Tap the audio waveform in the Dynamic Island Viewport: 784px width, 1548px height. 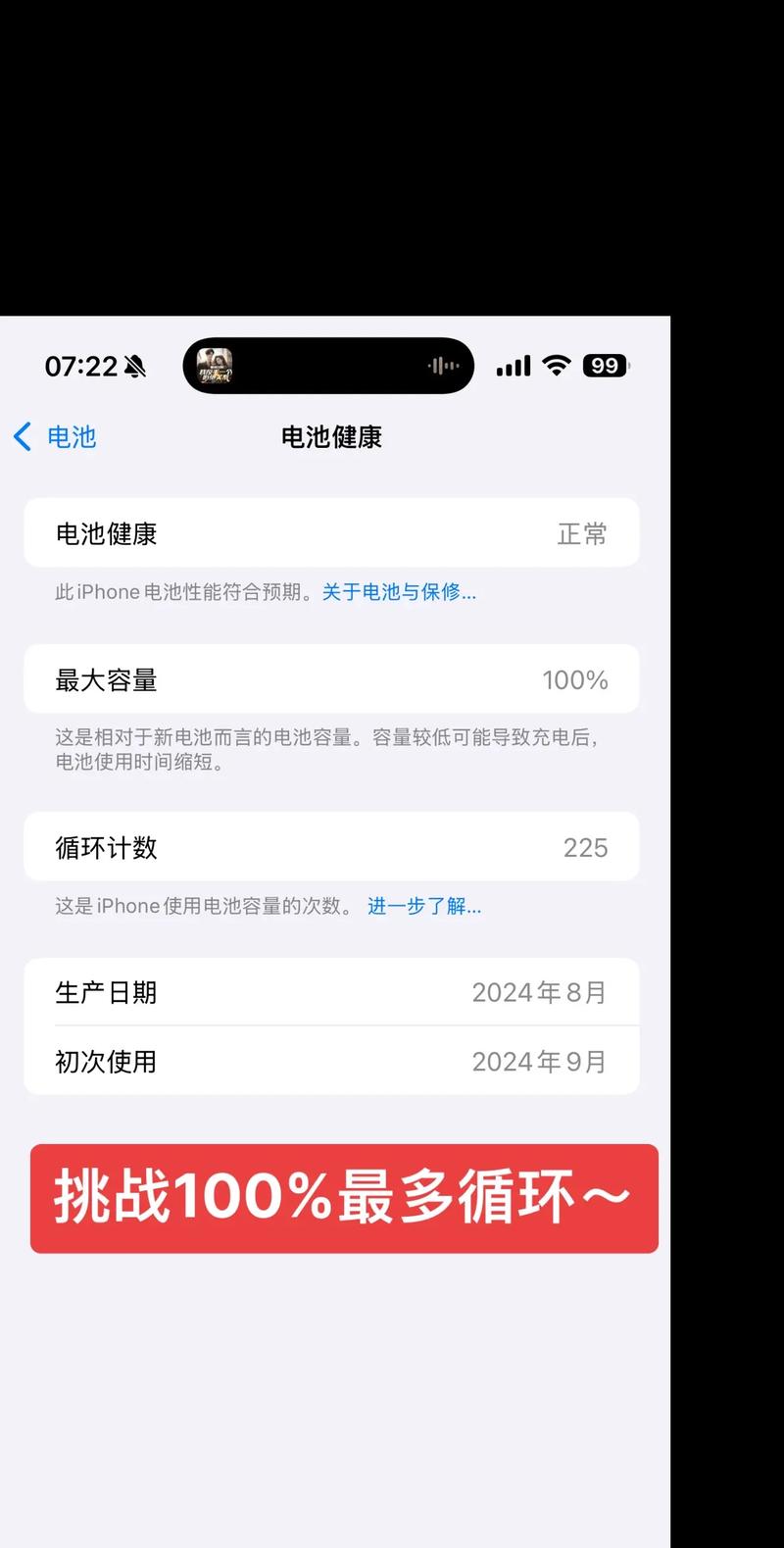point(443,365)
